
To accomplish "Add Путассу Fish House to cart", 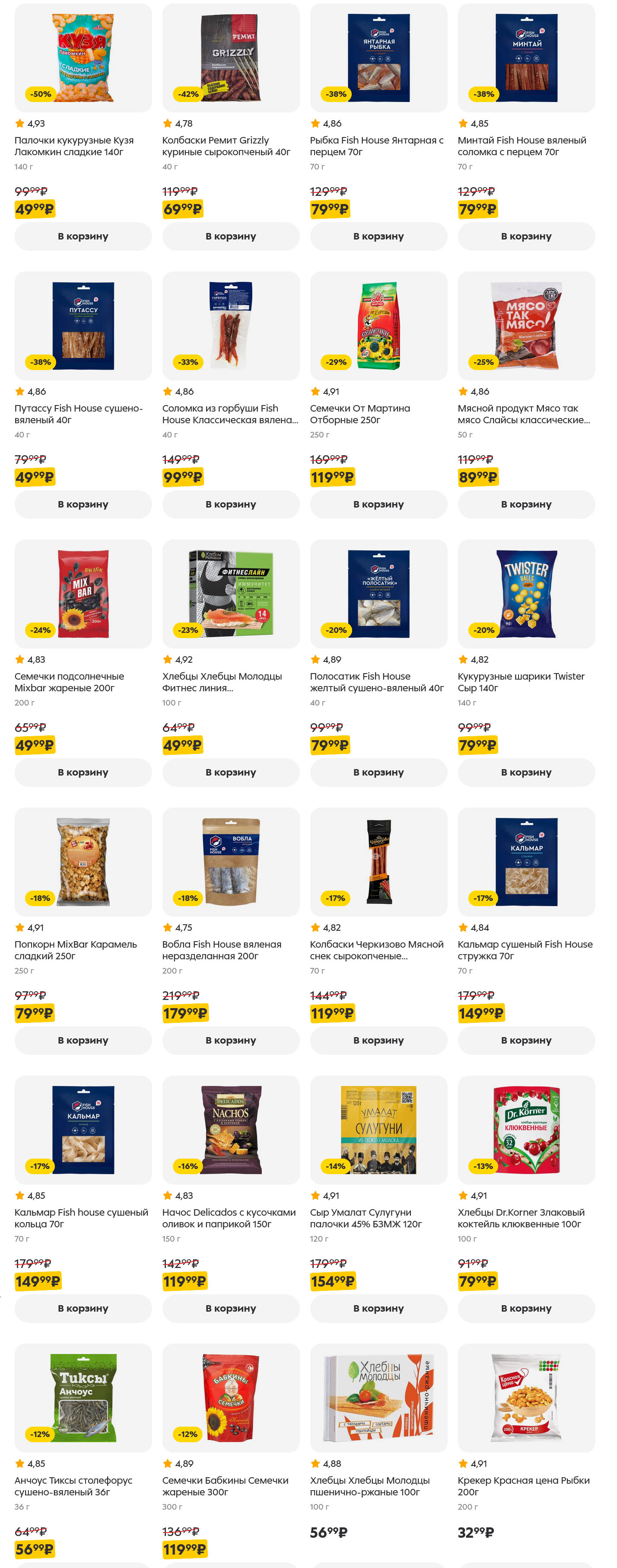I will pyautogui.click(x=83, y=504).
